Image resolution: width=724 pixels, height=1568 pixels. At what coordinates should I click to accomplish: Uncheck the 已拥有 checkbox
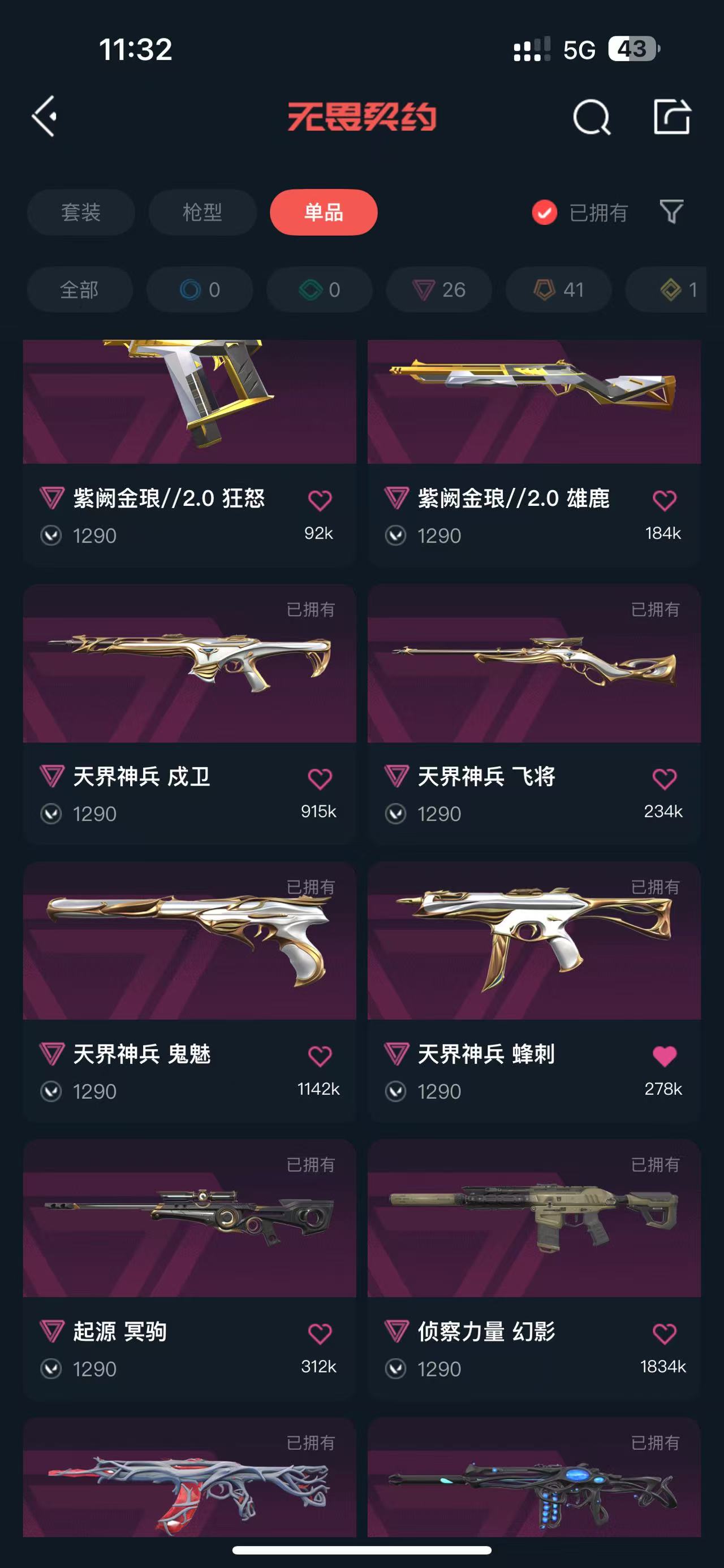(544, 213)
